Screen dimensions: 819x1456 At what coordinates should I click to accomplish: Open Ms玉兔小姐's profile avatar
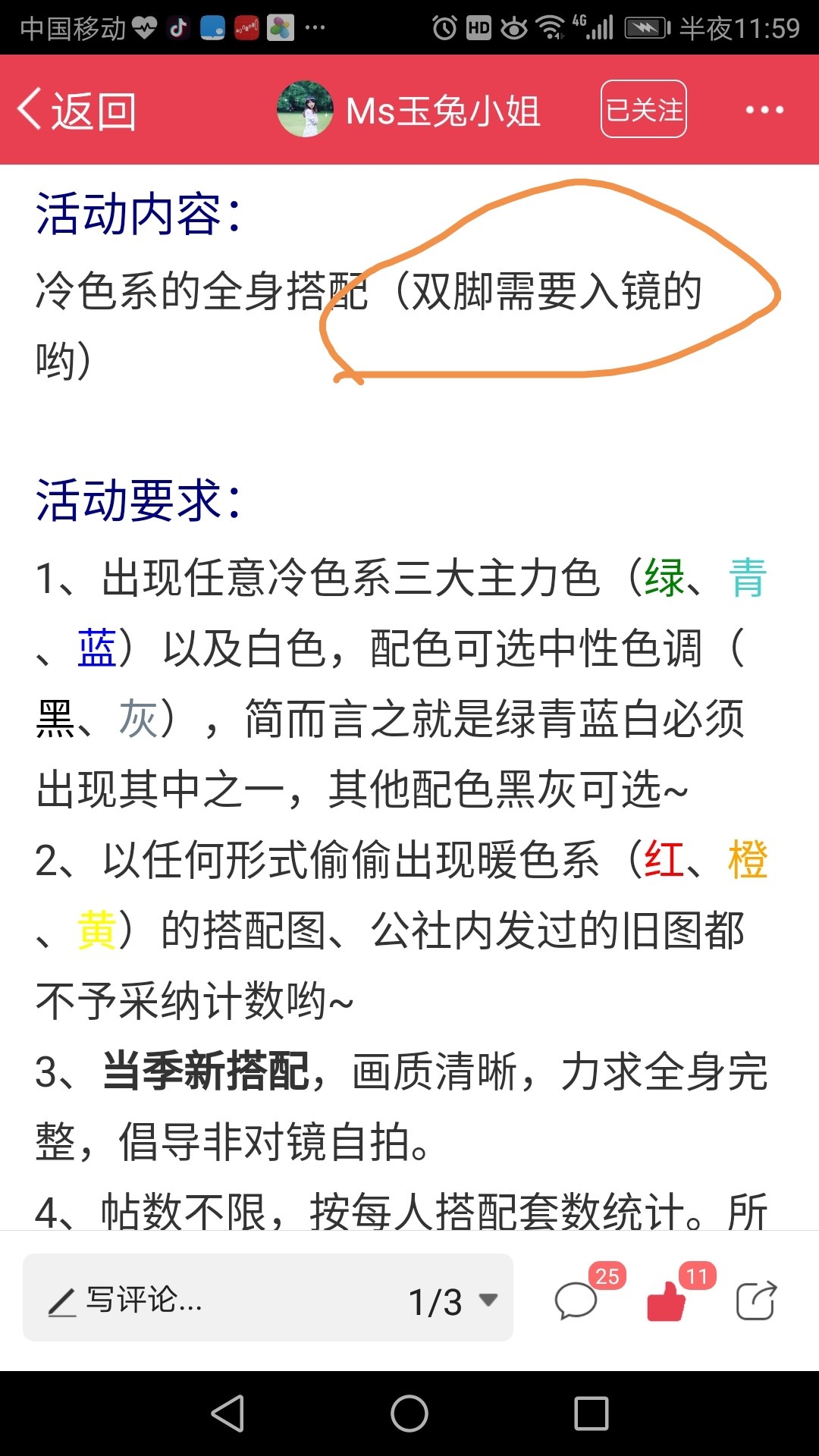(x=306, y=110)
